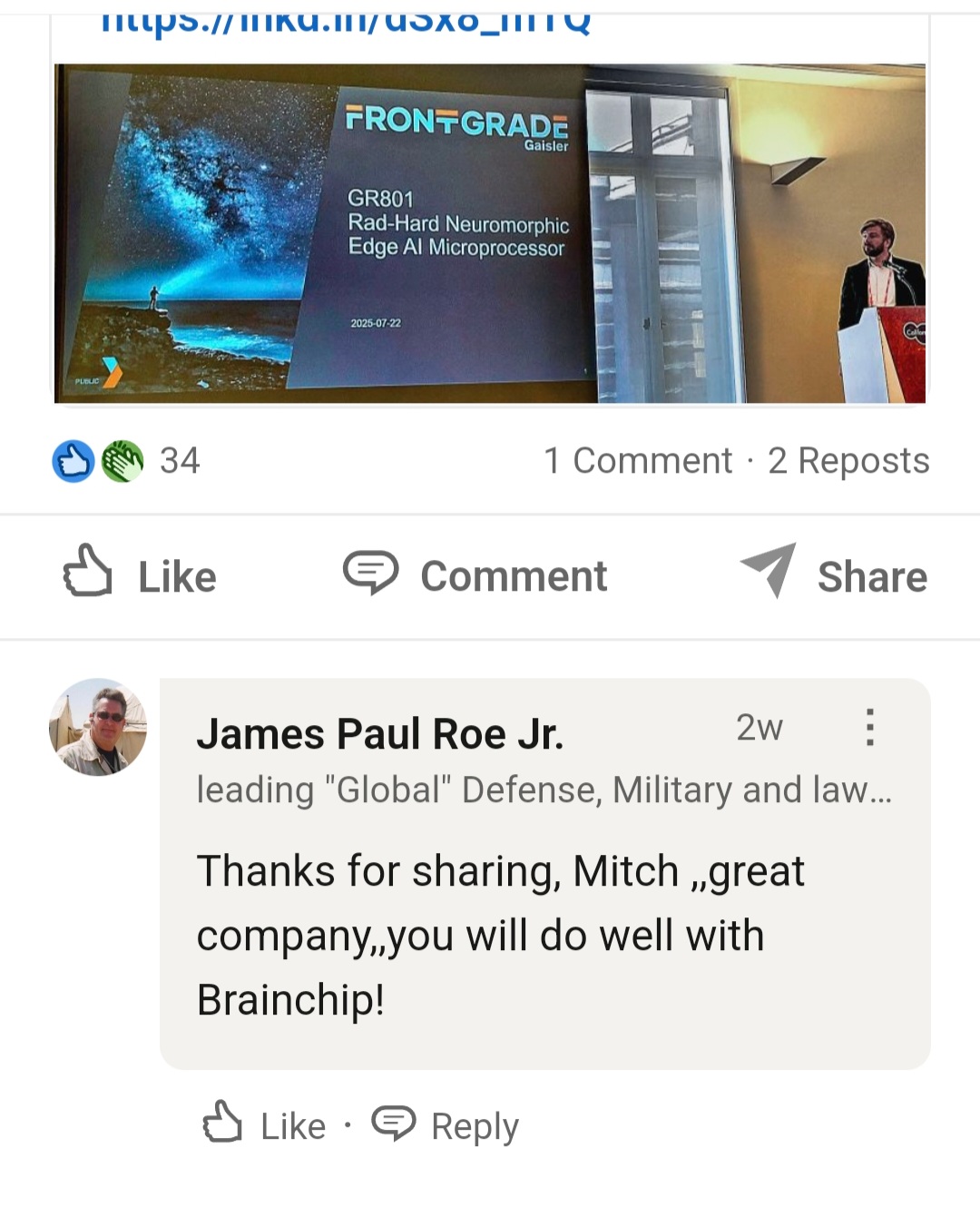View the 2 Reposts

tap(848, 461)
